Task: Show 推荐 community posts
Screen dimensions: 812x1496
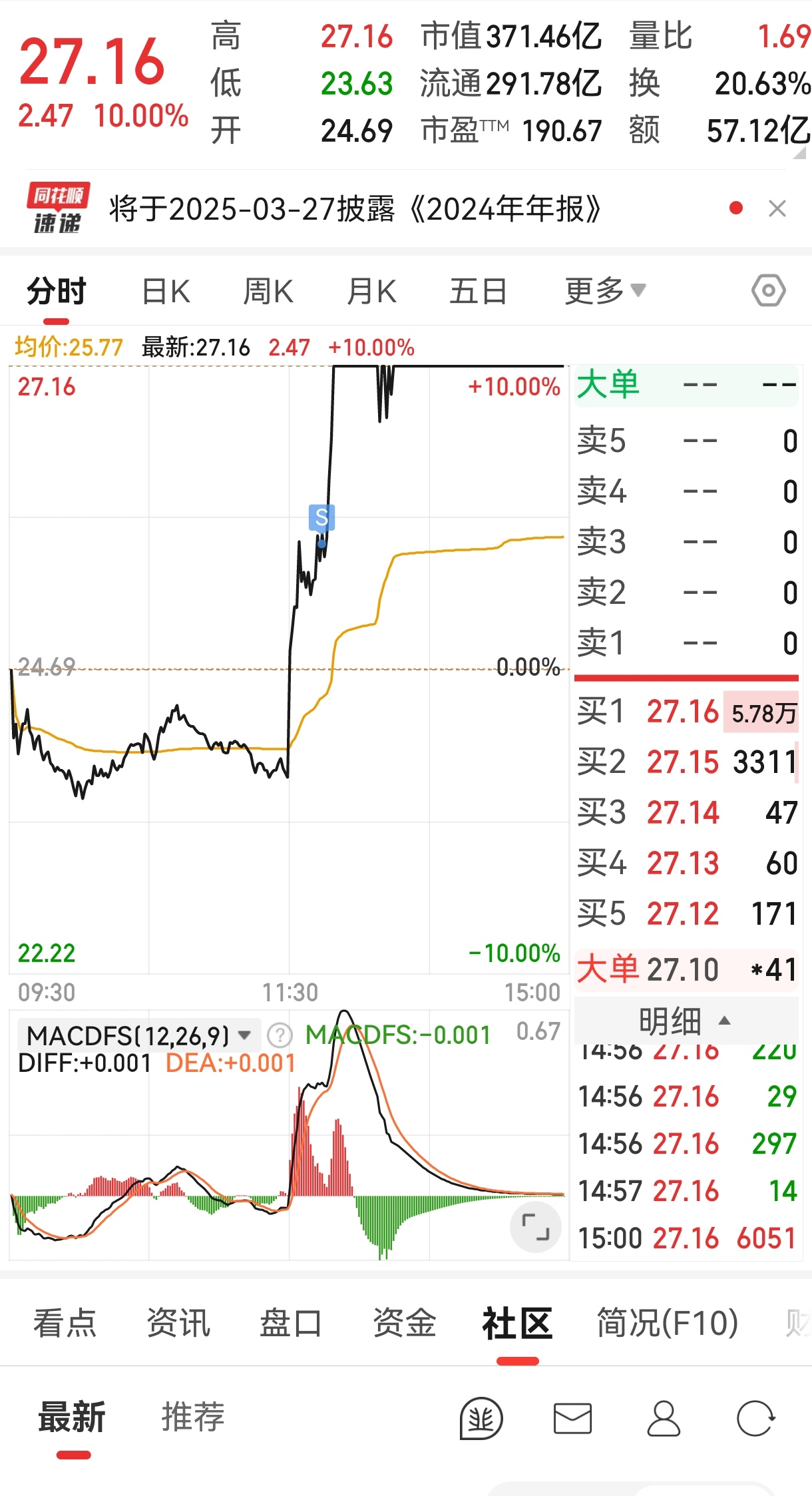Action: pos(193,1417)
